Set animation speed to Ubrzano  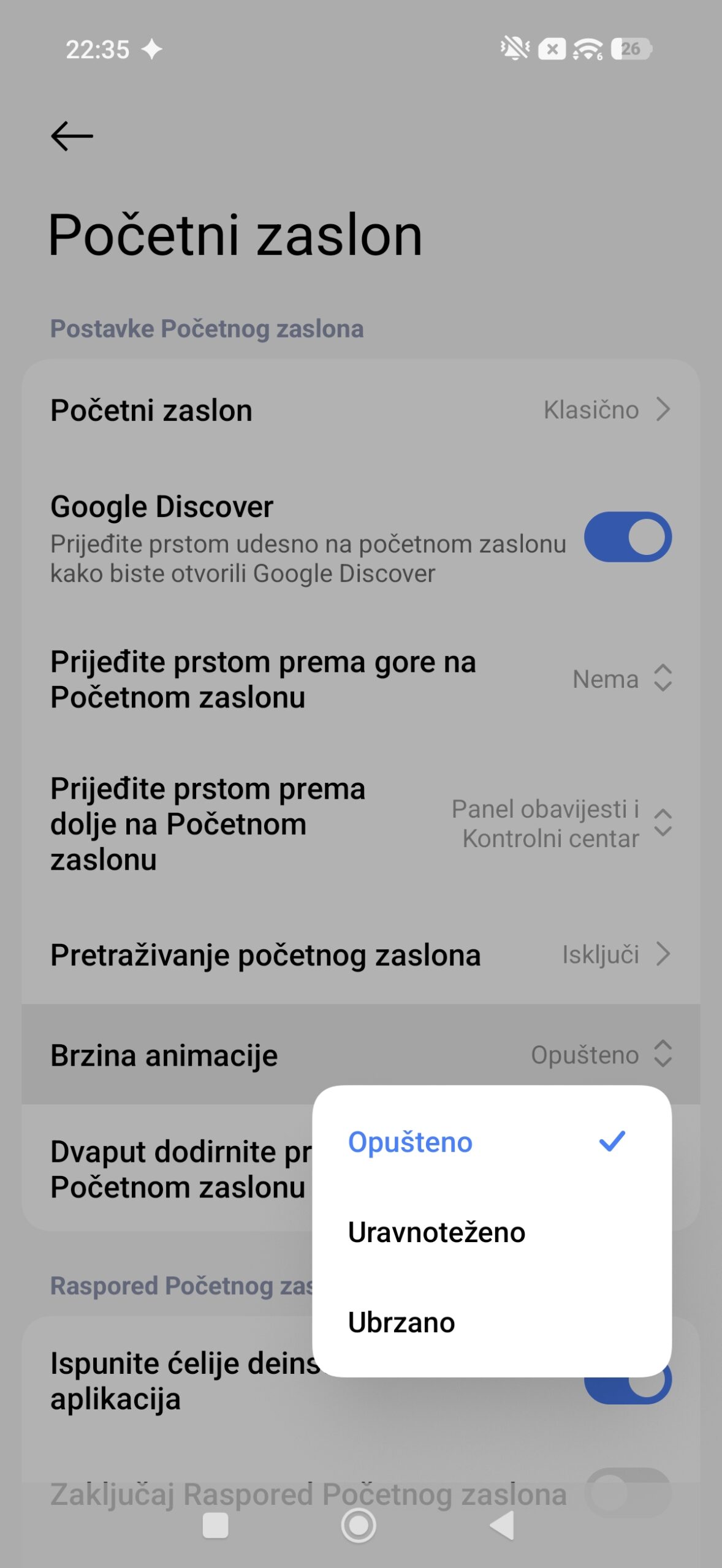pos(490,1322)
